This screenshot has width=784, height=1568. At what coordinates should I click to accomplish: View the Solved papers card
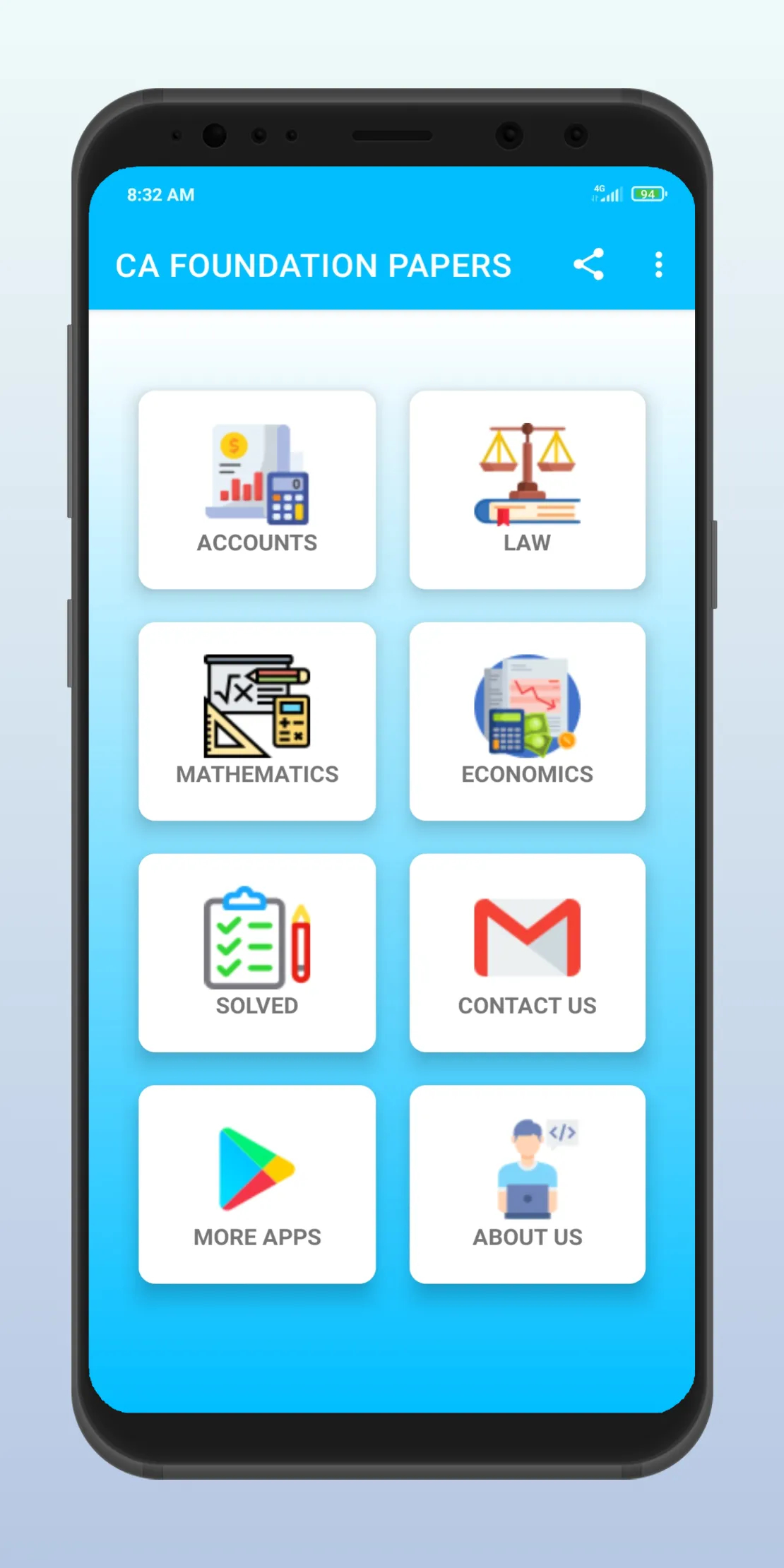pos(257,952)
